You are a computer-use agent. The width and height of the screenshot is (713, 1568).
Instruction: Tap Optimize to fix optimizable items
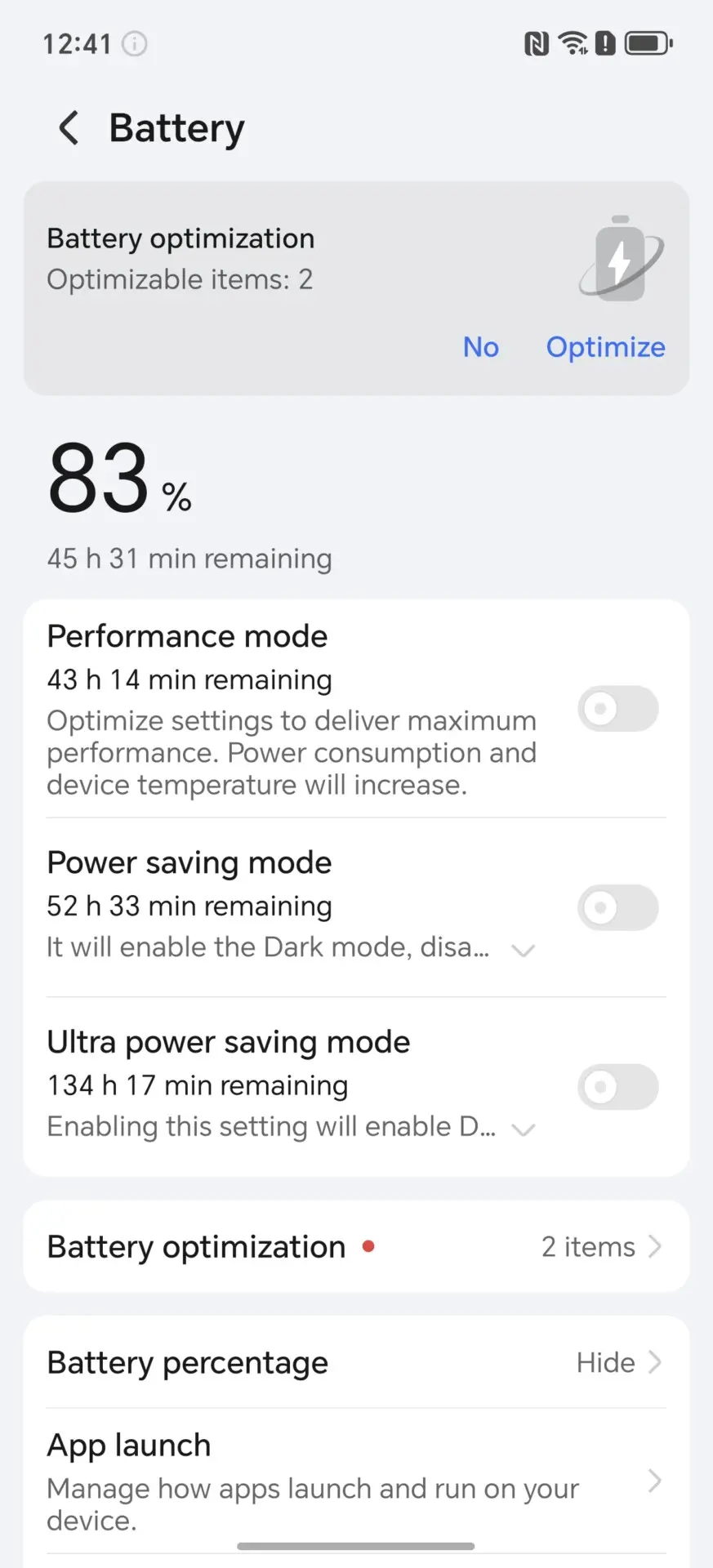[x=605, y=347]
